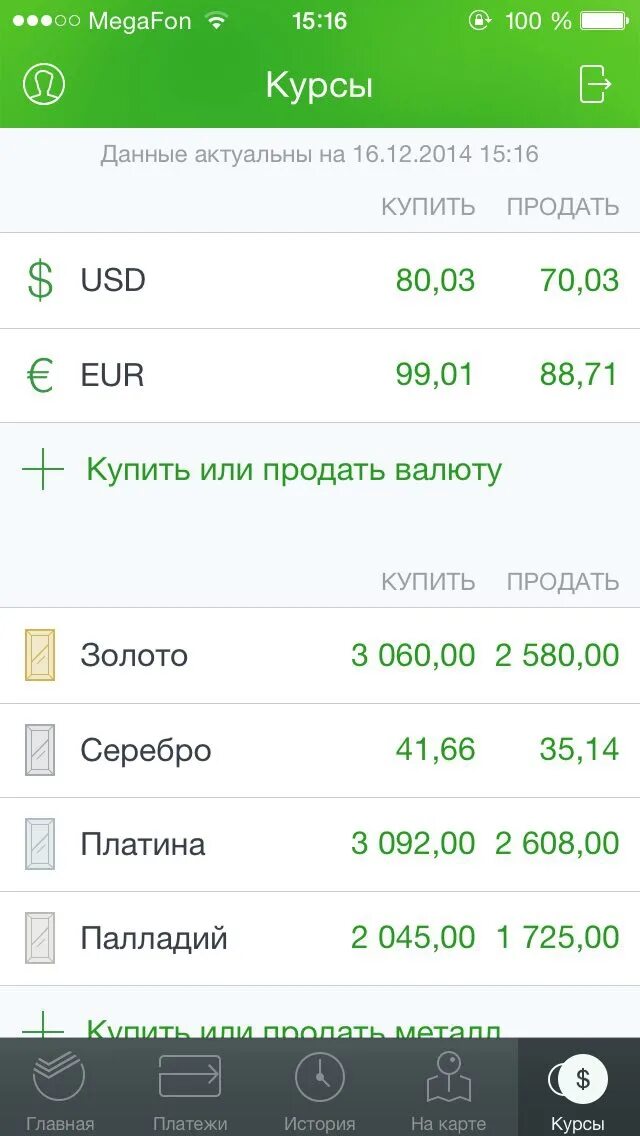640x1136 pixels.
Task: Open the USD exchange rate row
Action: [x=320, y=280]
